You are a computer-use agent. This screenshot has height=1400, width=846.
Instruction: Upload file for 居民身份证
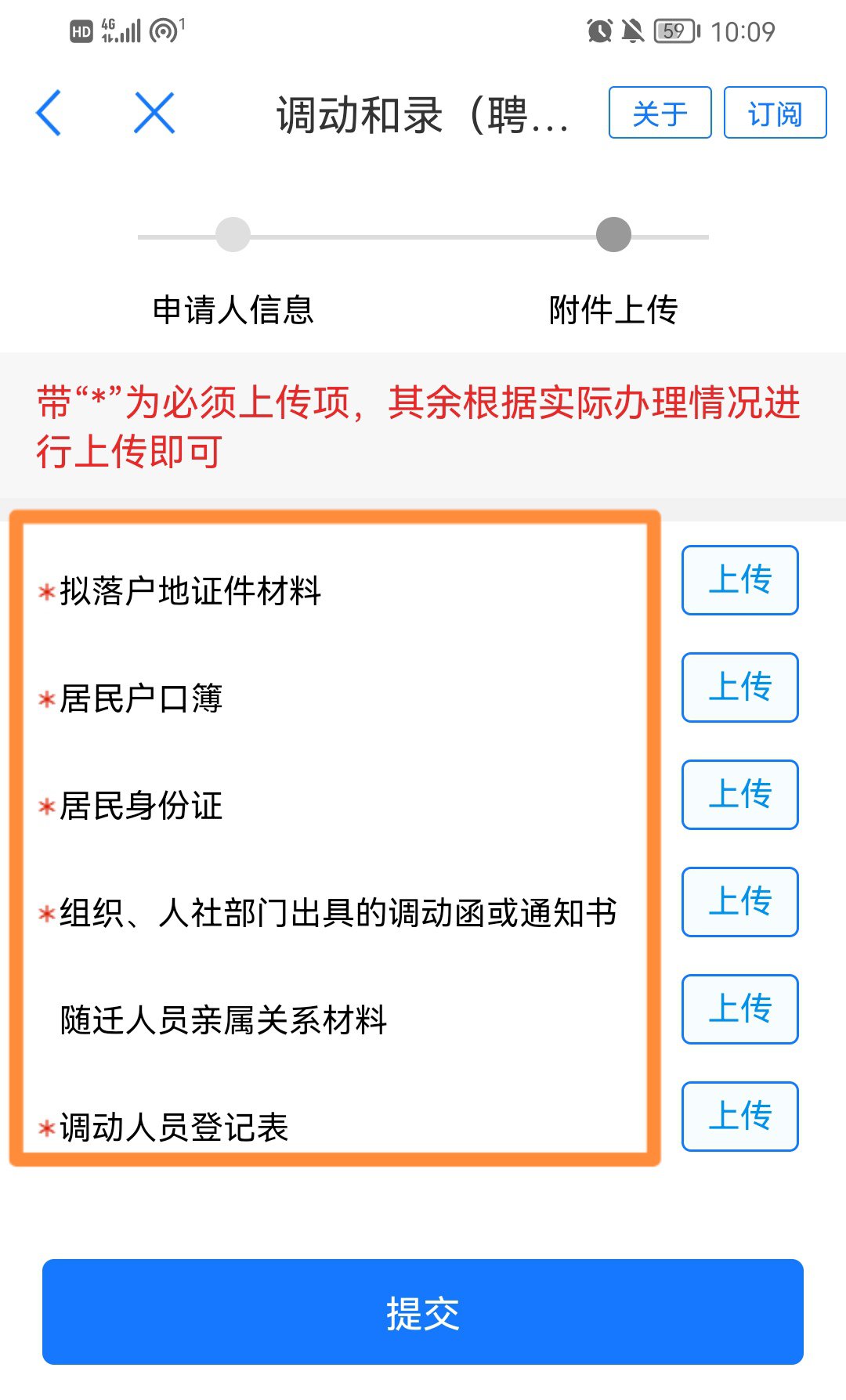point(739,795)
